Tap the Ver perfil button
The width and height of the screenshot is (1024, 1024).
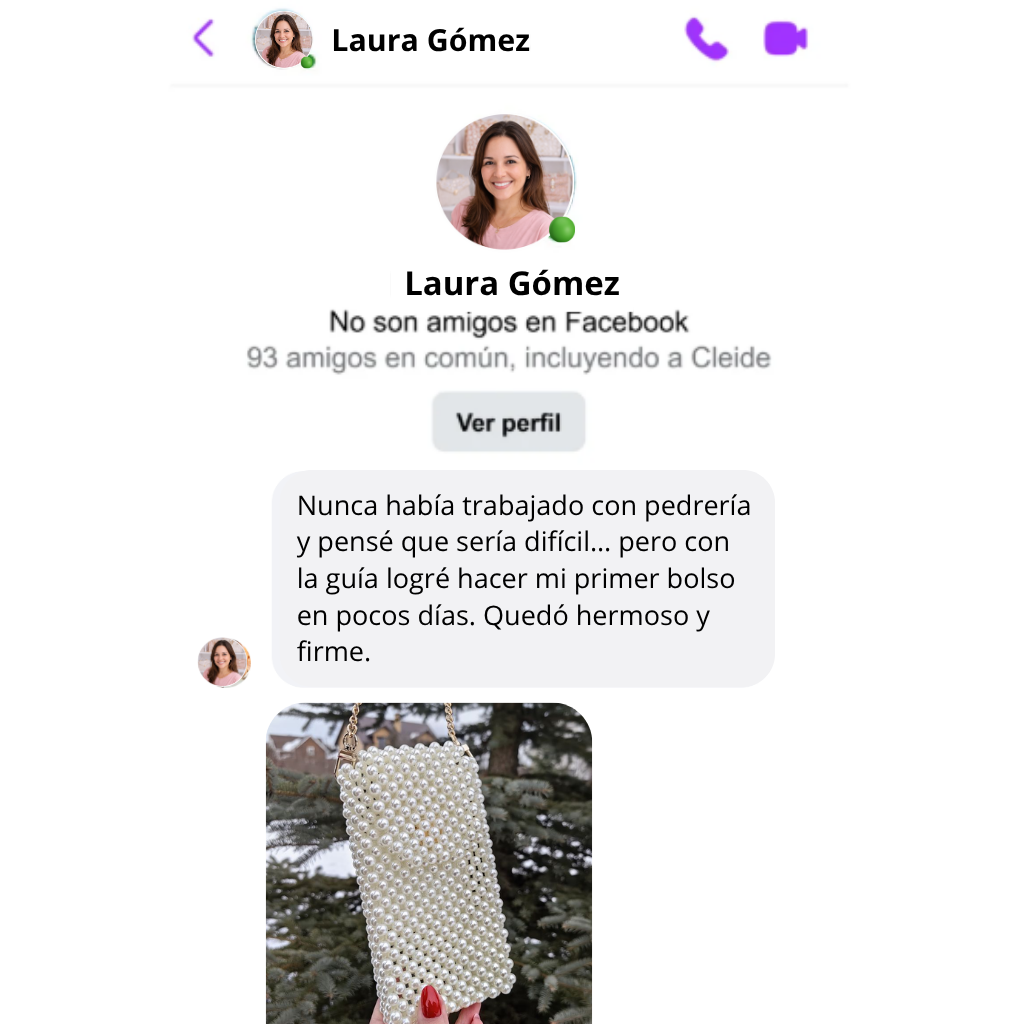tap(508, 422)
